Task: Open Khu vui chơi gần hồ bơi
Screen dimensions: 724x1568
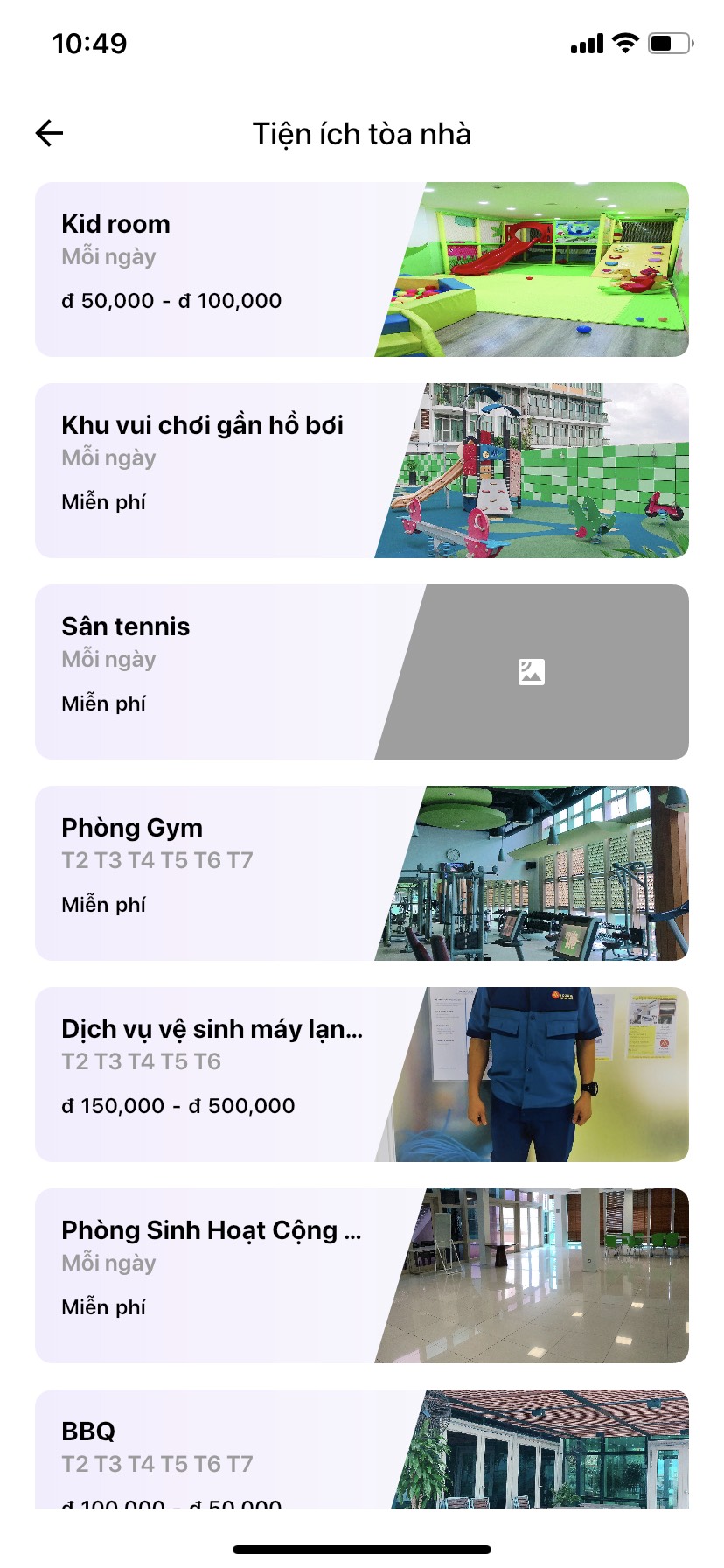Action: click(361, 471)
